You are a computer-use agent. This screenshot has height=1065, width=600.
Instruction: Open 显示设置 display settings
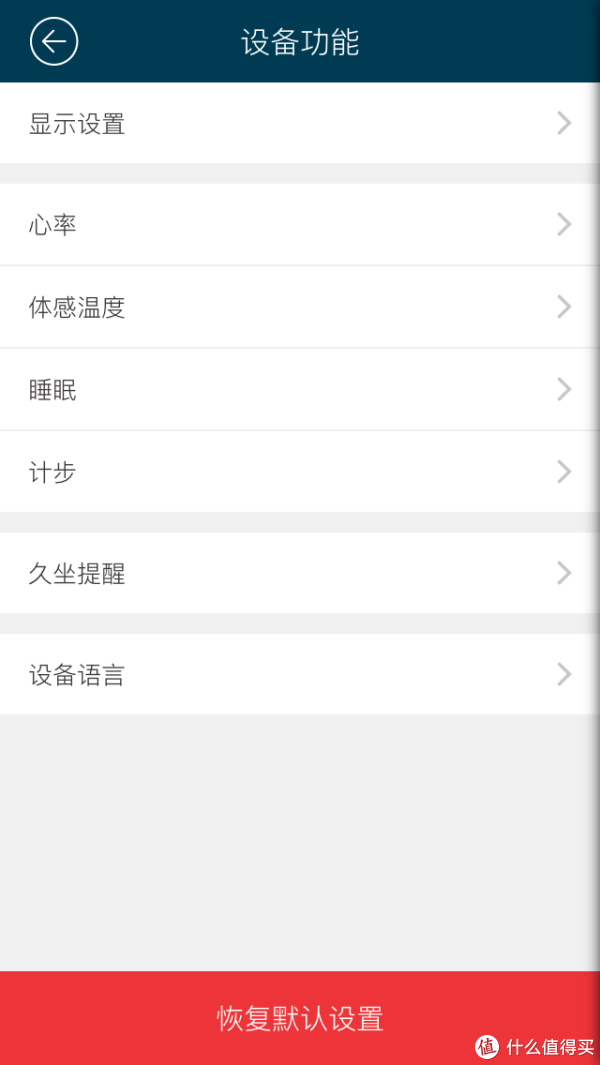tap(300, 124)
